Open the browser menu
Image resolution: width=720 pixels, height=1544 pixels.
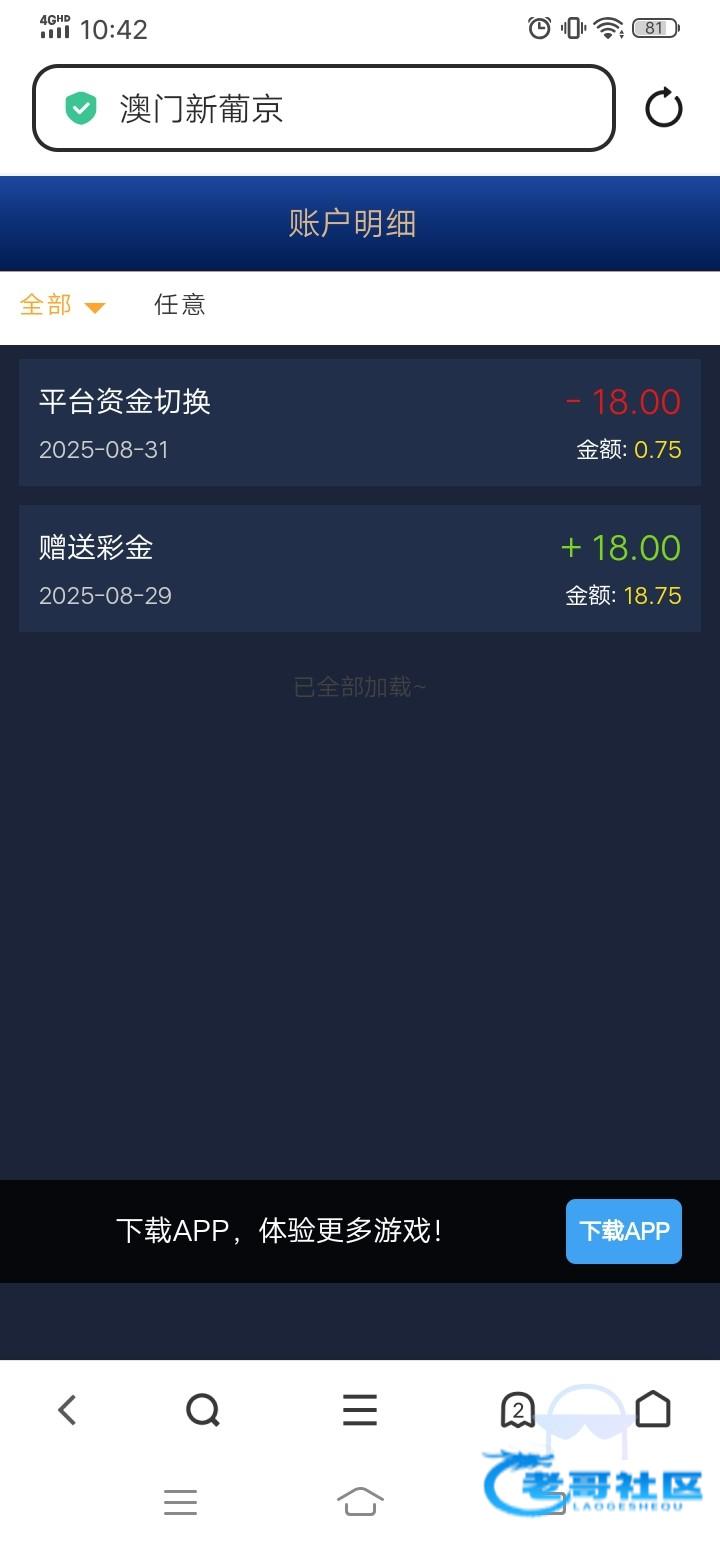click(x=360, y=1410)
